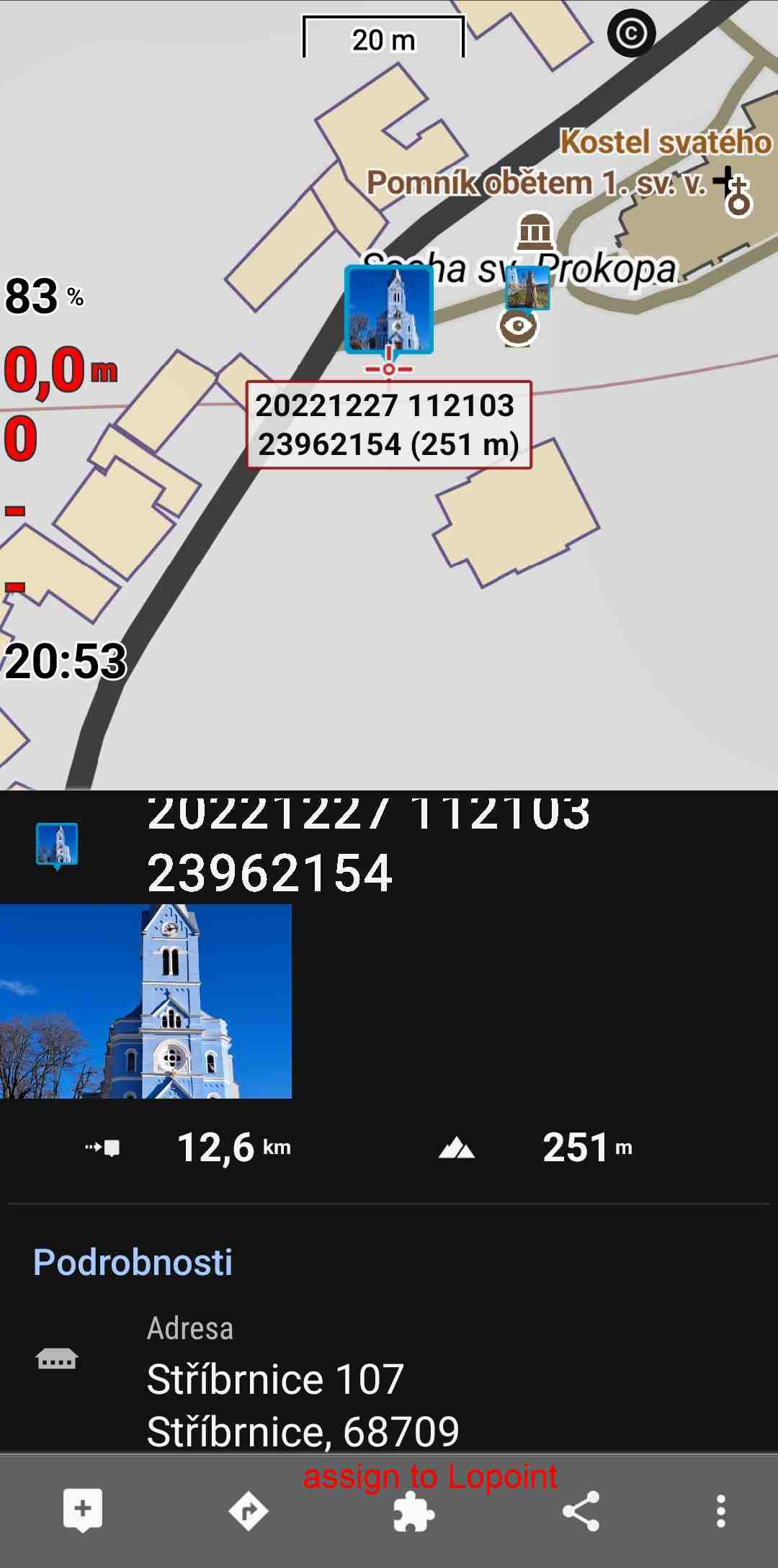Tap the Pomník obětem 1. sv. v. memorial icon
This screenshot has height=1568, width=778.
tap(535, 232)
